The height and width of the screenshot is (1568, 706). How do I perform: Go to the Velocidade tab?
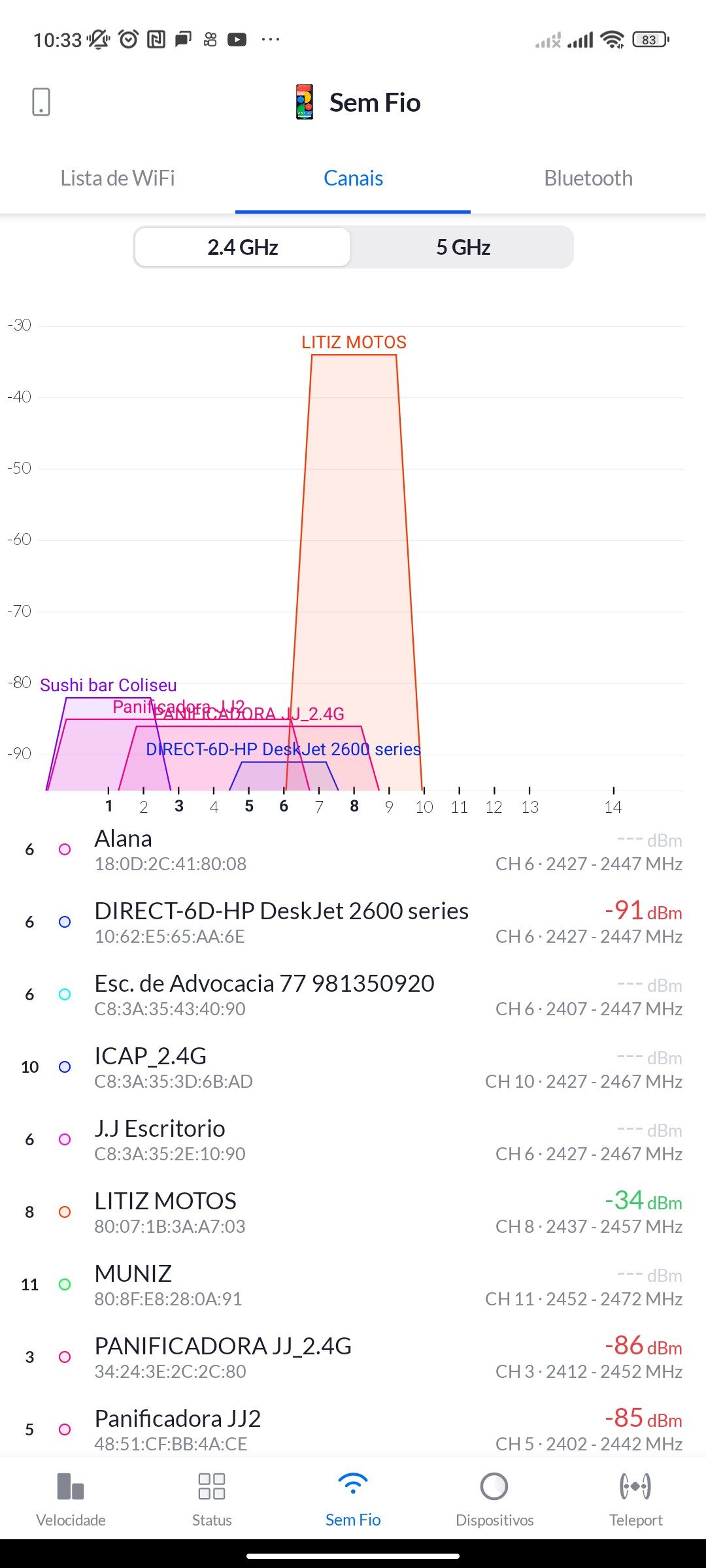(x=71, y=1499)
